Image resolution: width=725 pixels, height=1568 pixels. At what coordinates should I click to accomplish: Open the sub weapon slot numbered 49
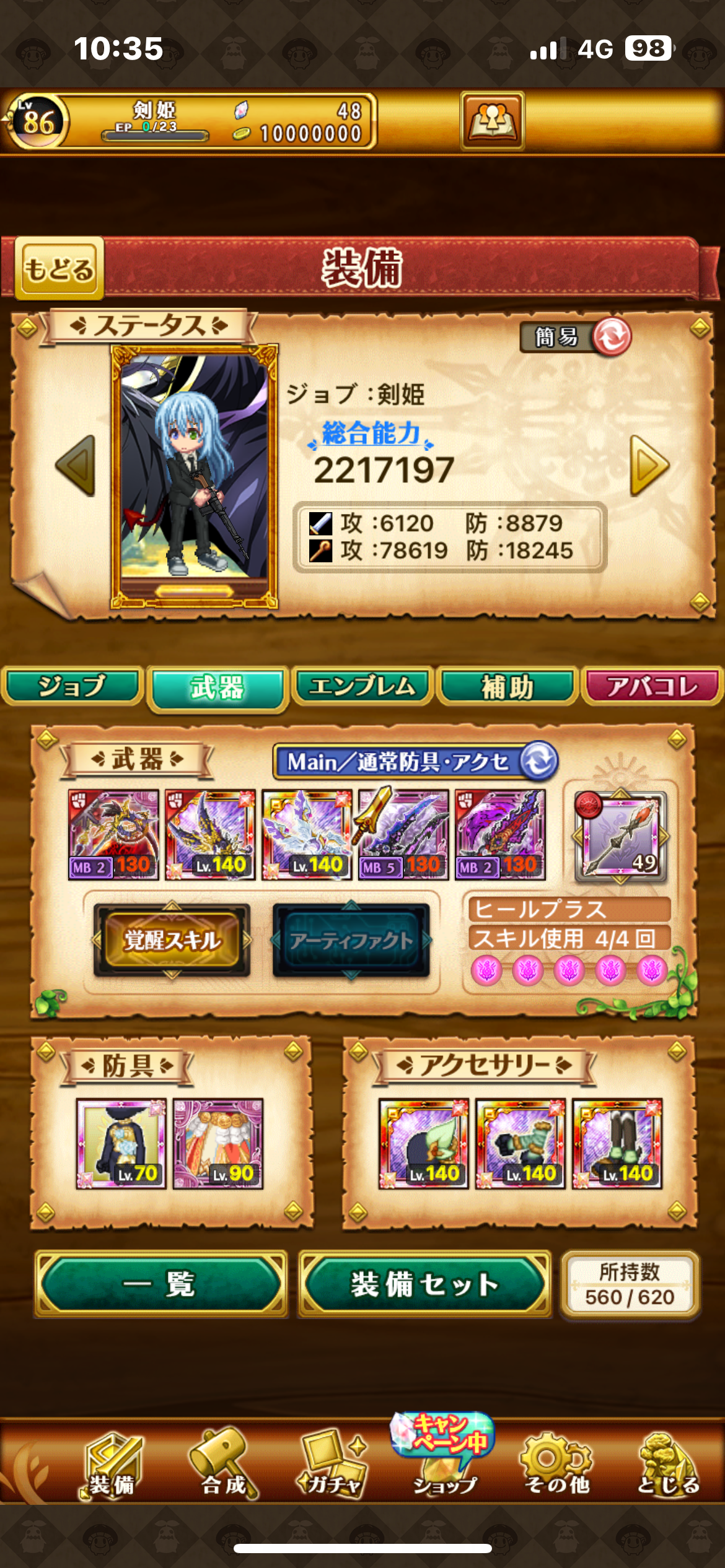[x=621, y=835]
